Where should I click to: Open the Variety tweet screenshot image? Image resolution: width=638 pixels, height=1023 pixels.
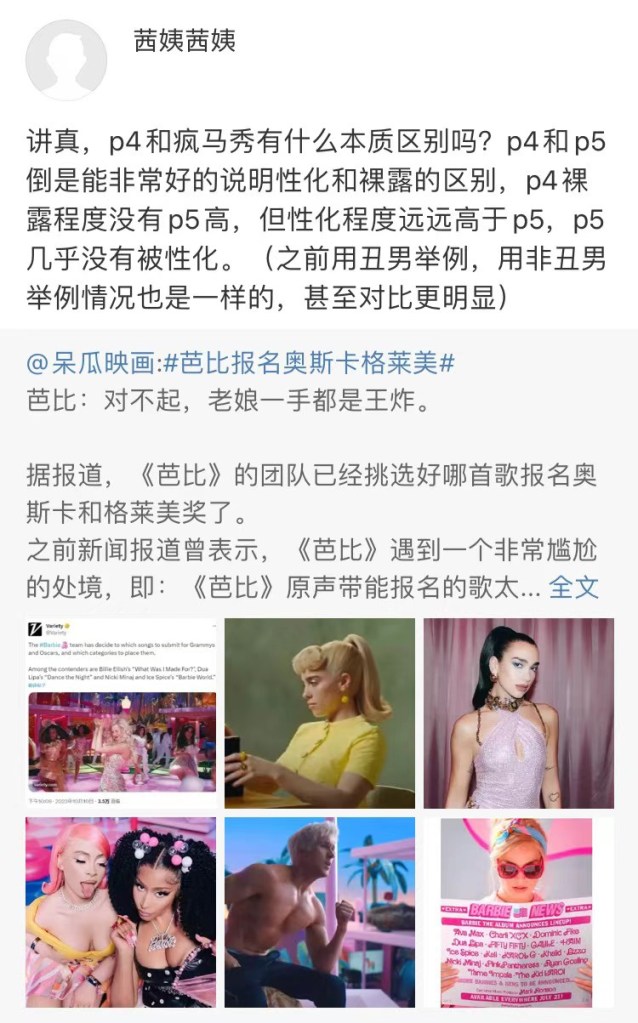pos(121,713)
